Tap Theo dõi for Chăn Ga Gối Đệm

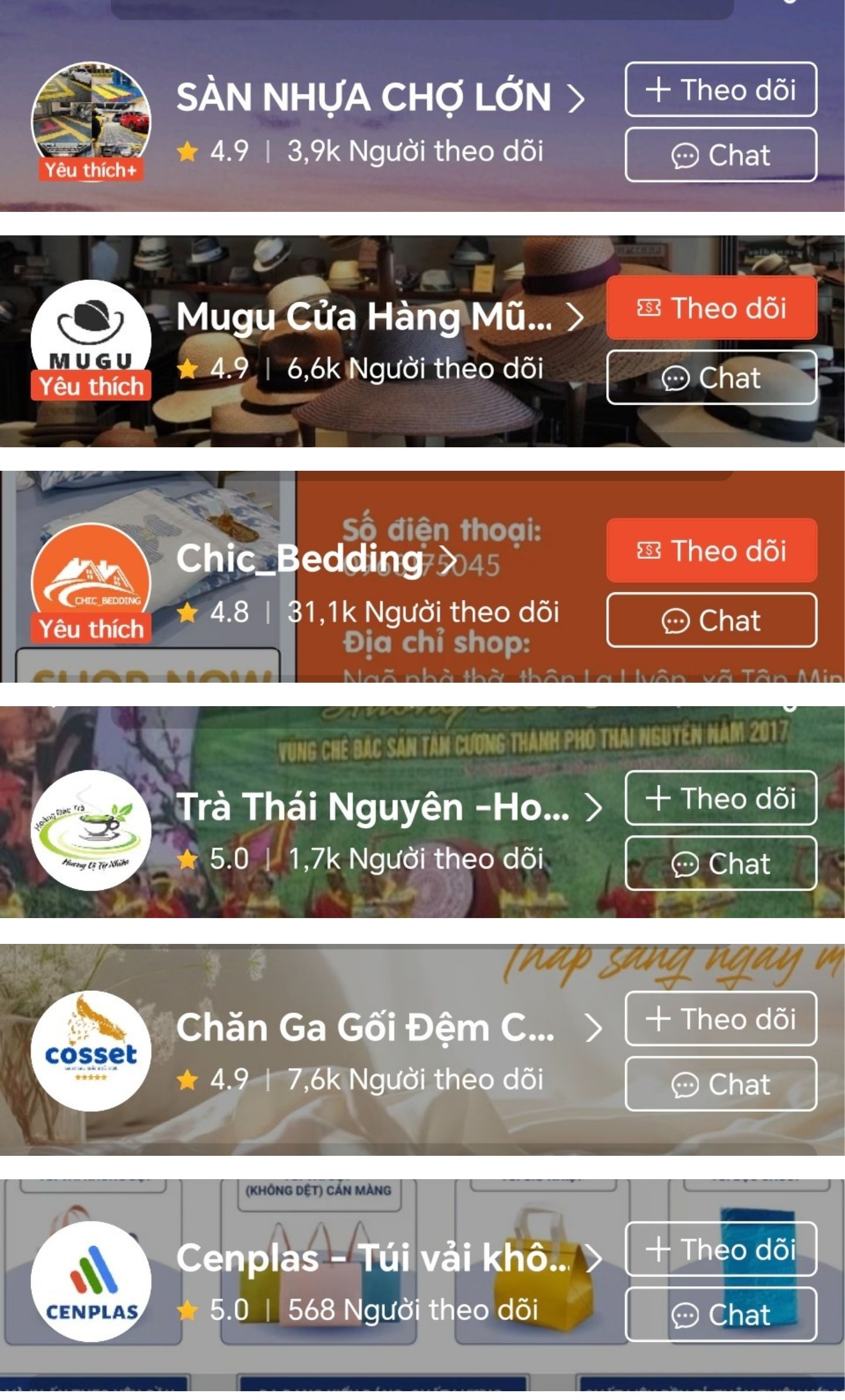point(721,1019)
